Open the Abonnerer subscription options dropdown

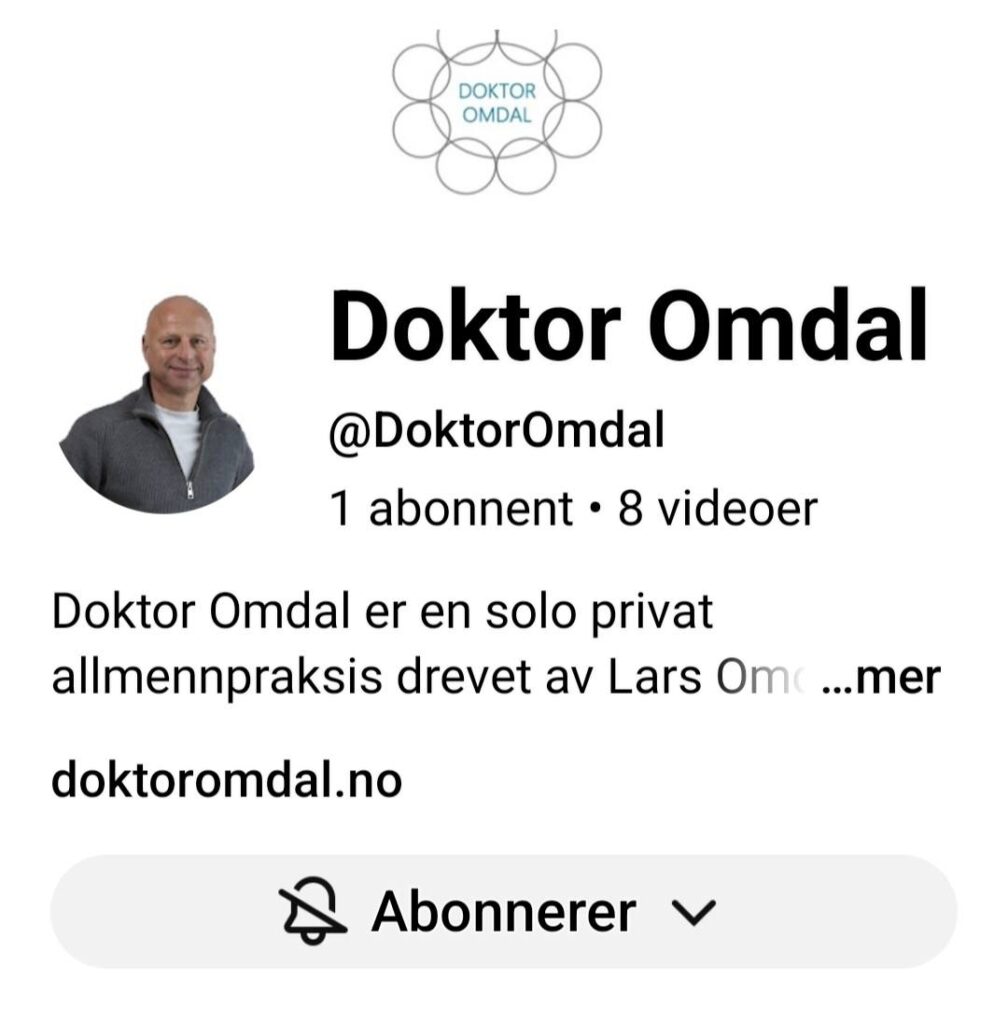(x=503, y=911)
